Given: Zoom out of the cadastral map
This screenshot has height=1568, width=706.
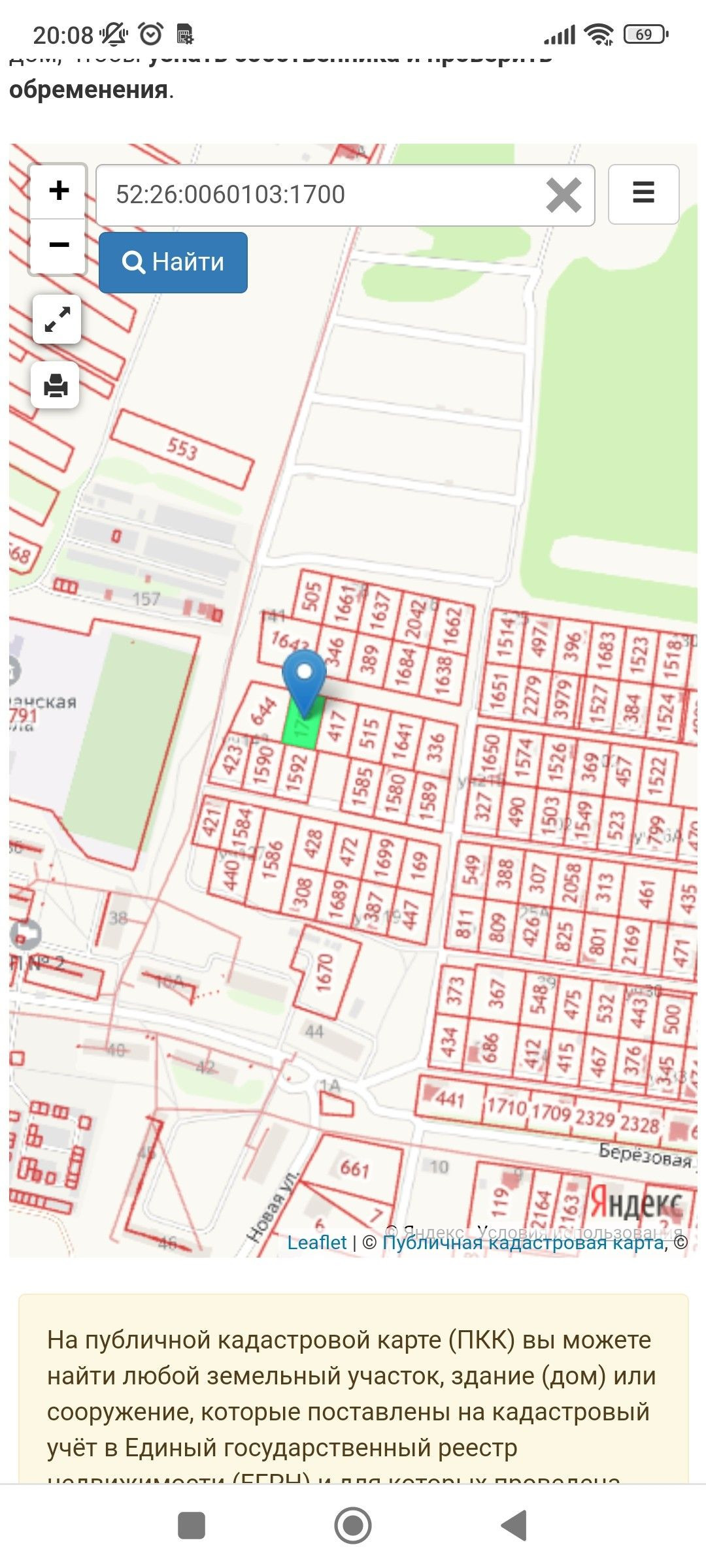Looking at the screenshot, I should pyautogui.click(x=59, y=245).
